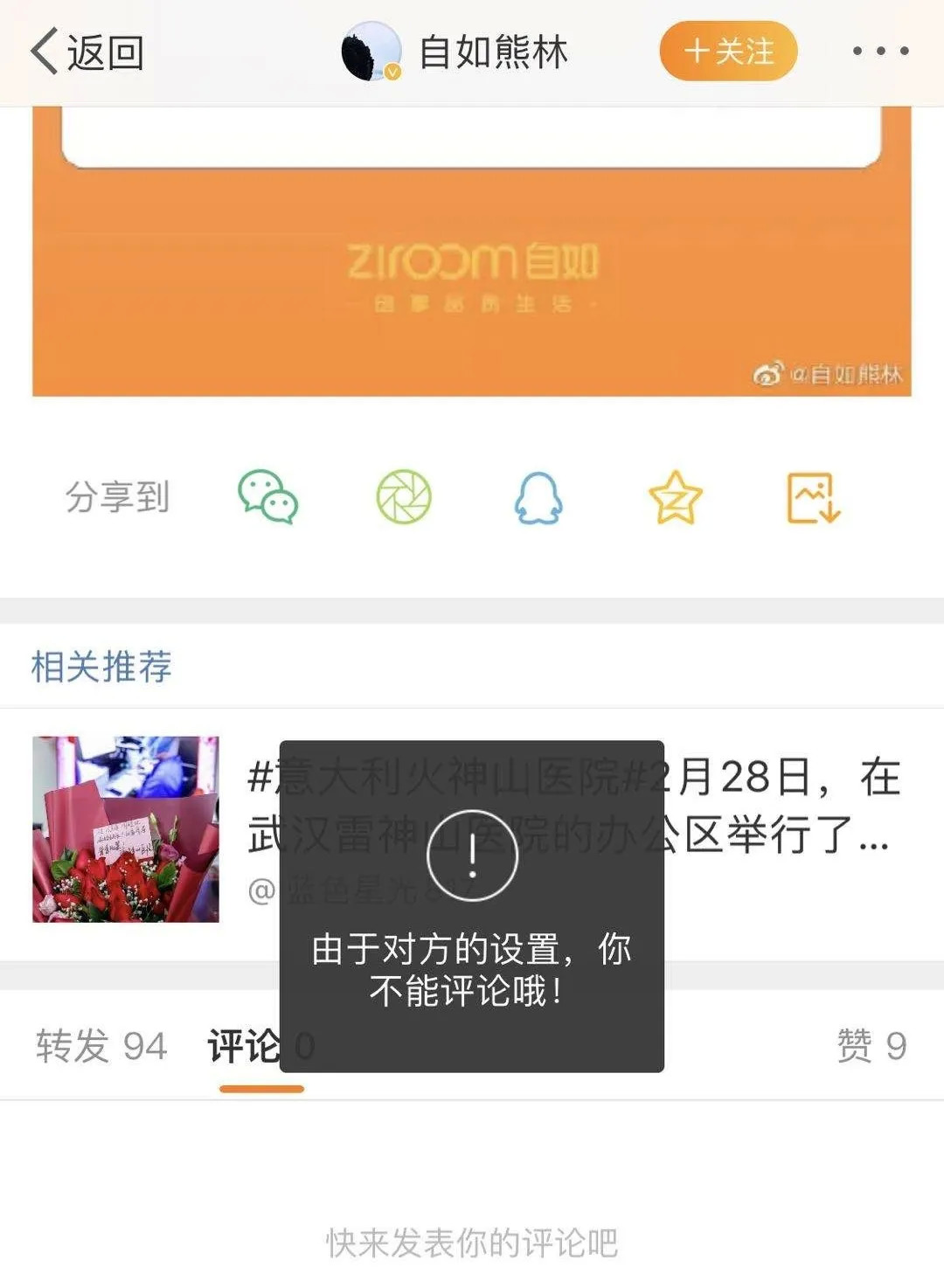
Task: Switch to the 评论 tab
Action: pyautogui.click(x=245, y=1046)
